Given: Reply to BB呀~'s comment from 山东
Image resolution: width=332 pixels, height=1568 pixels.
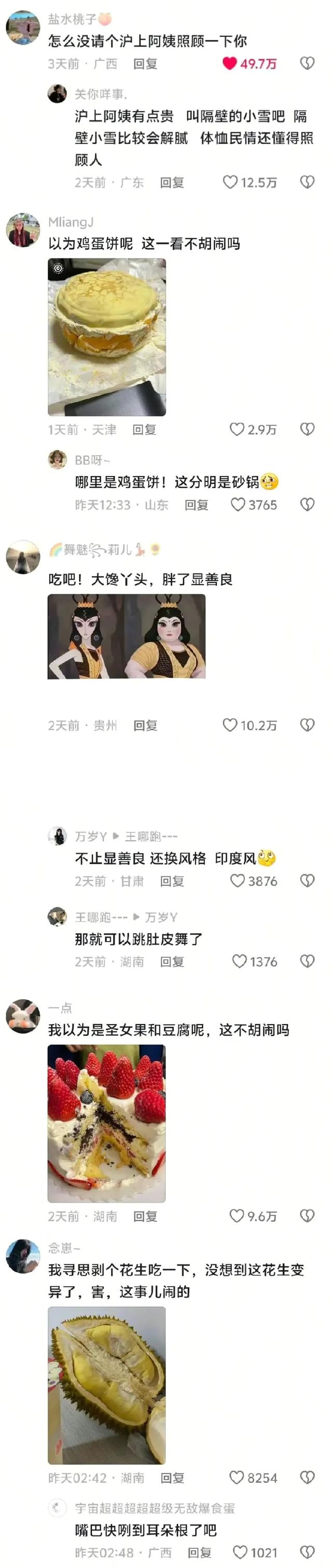Looking at the screenshot, I should pos(197,505).
